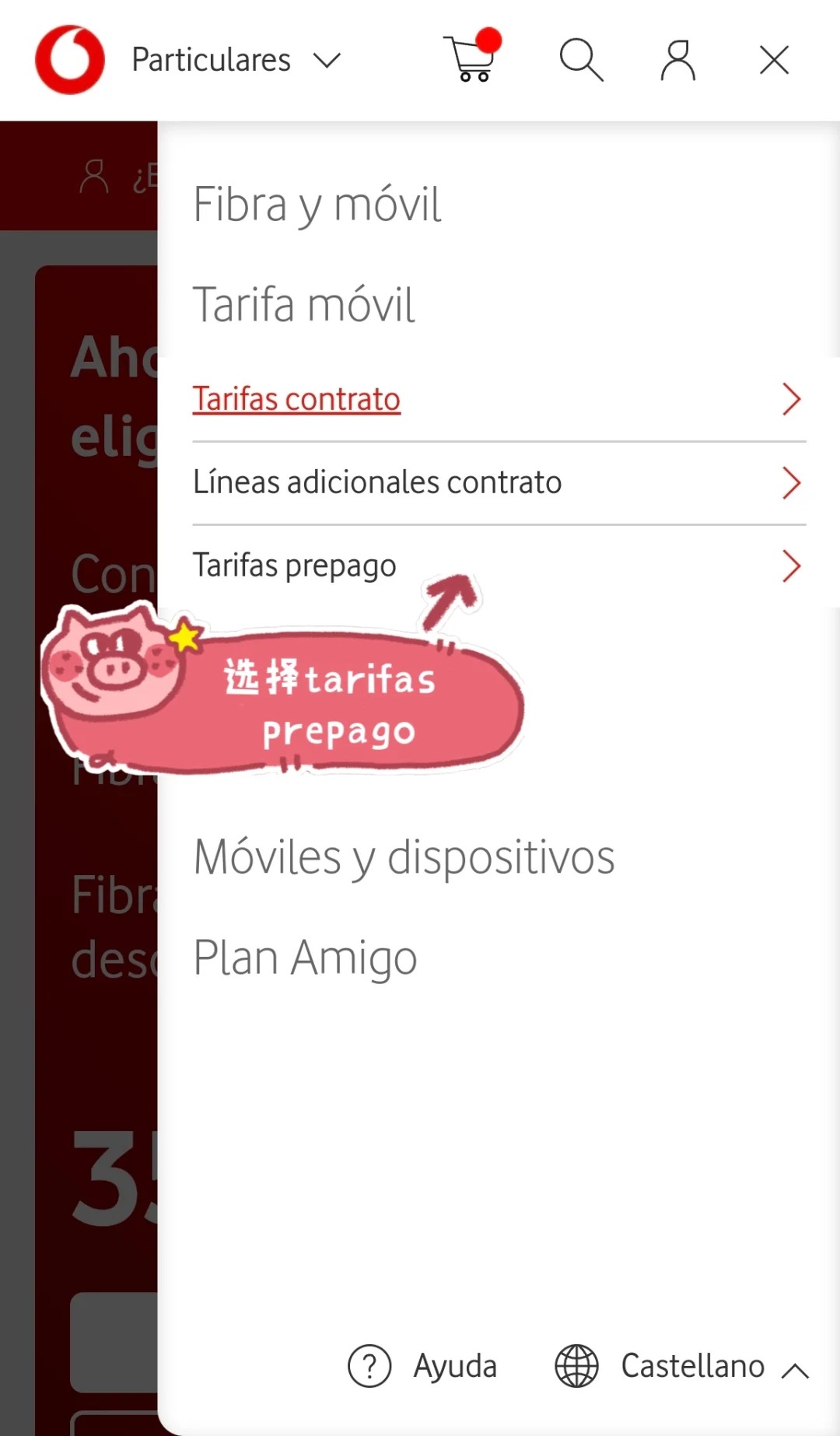
Task: Open Móviles y dispositivos section
Action: point(404,857)
